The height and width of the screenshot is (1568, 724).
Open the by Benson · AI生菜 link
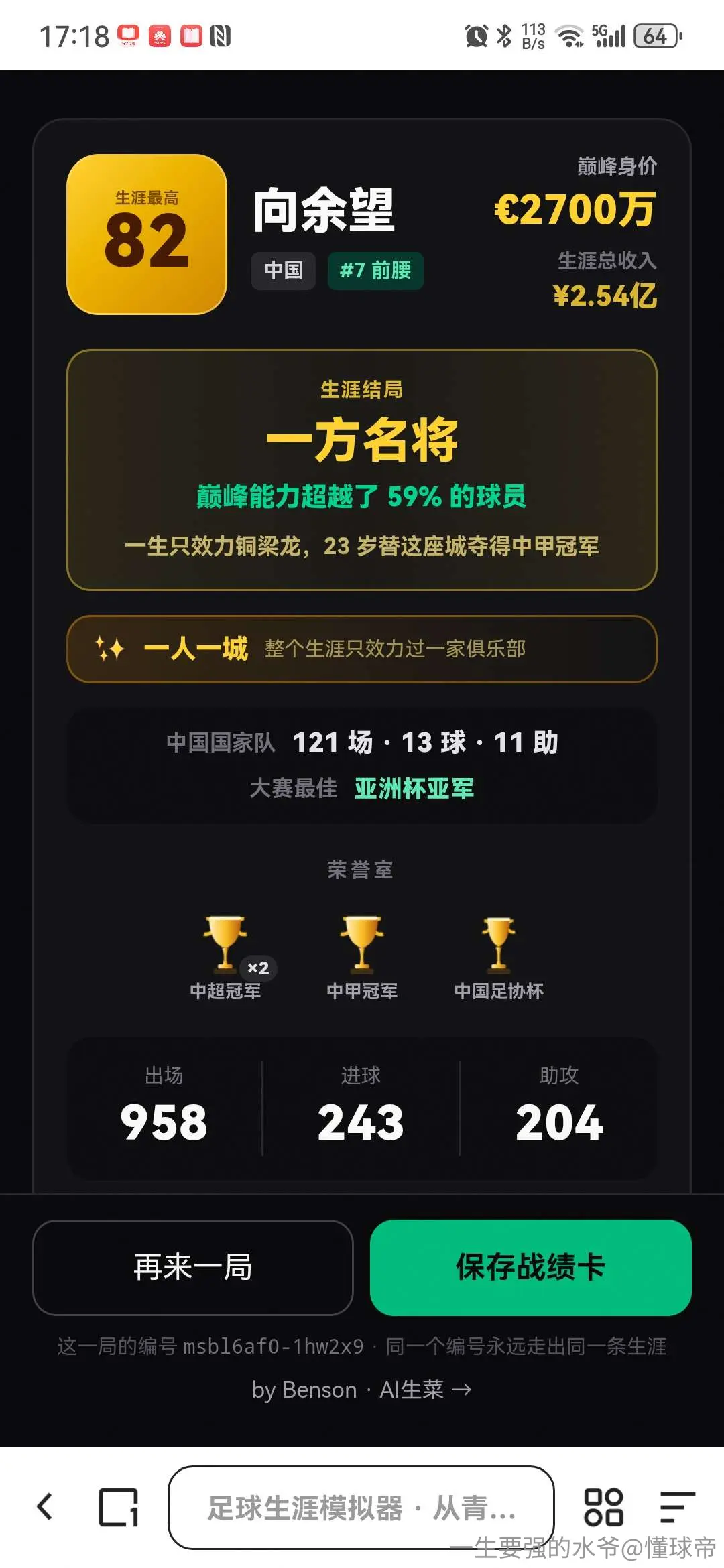pos(361,1390)
